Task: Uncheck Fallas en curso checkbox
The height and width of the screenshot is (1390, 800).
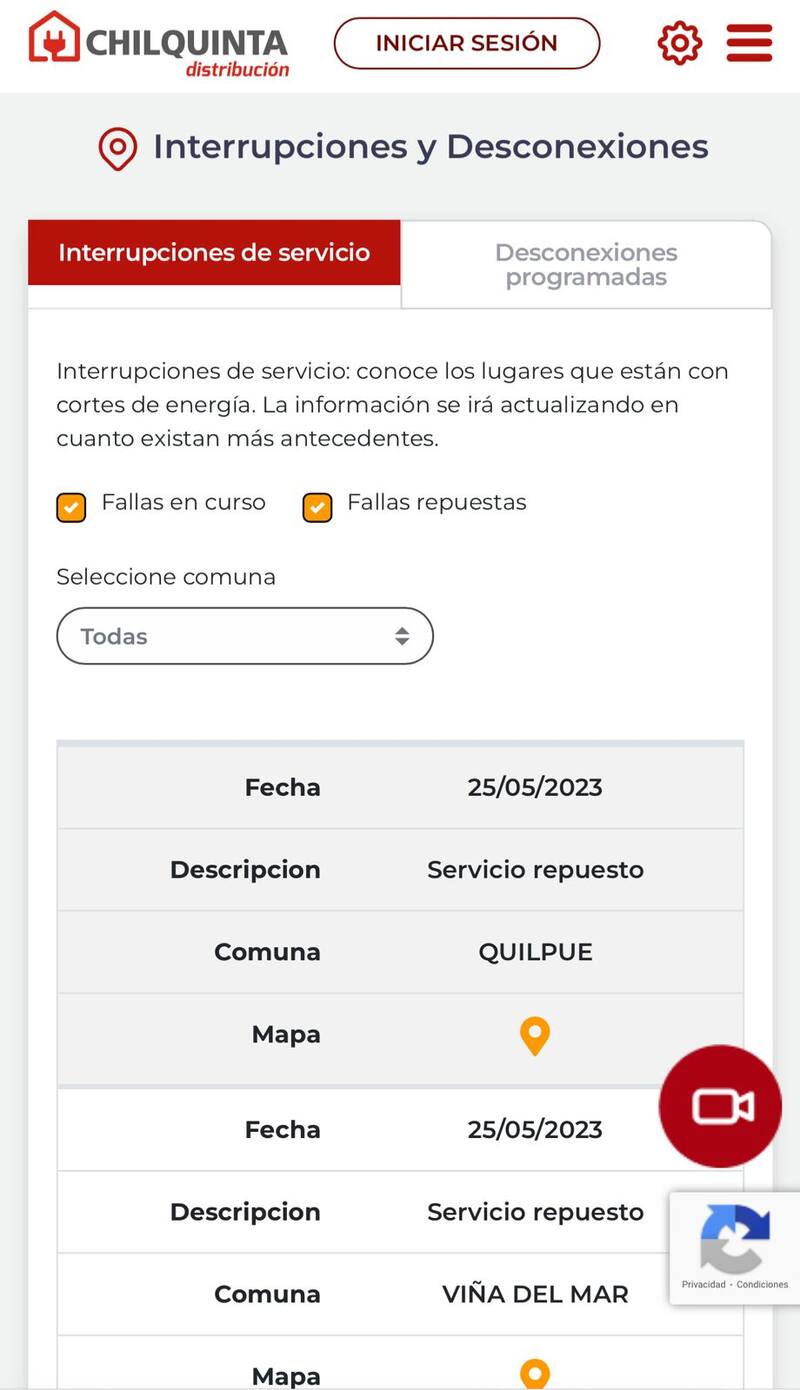Action: coord(71,508)
